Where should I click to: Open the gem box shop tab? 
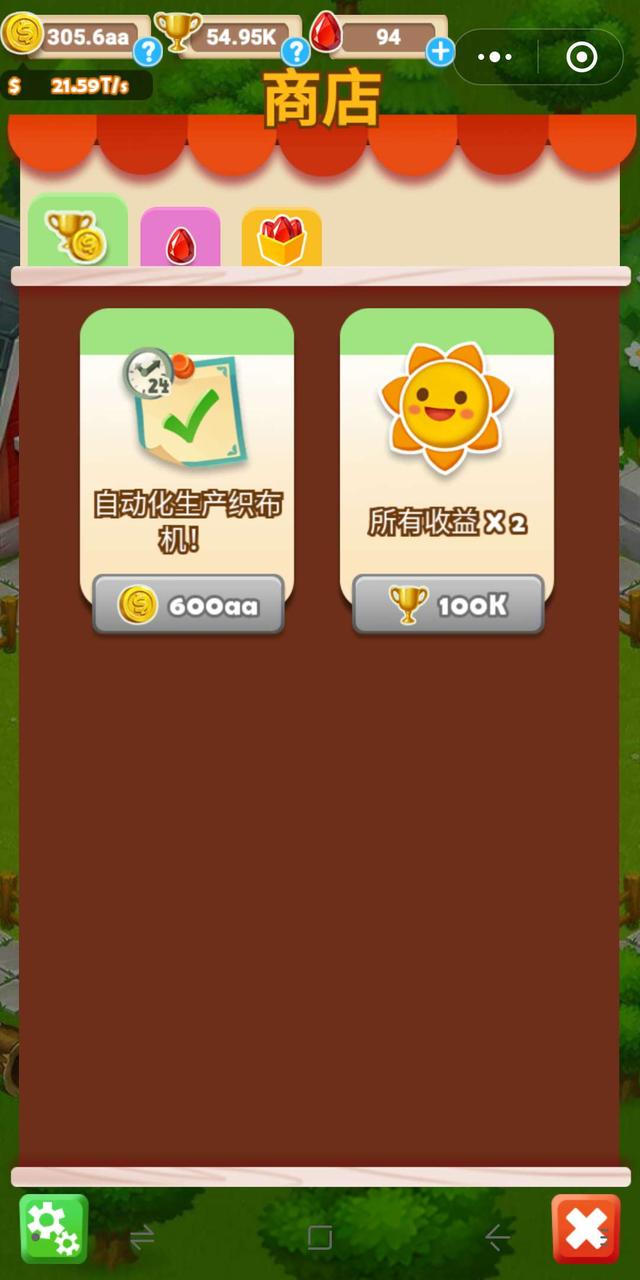[x=282, y=240]
